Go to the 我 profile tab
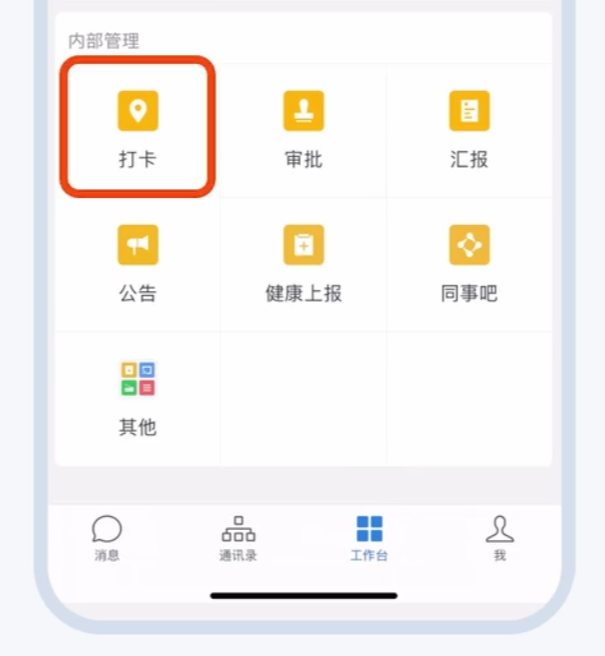 499,538
